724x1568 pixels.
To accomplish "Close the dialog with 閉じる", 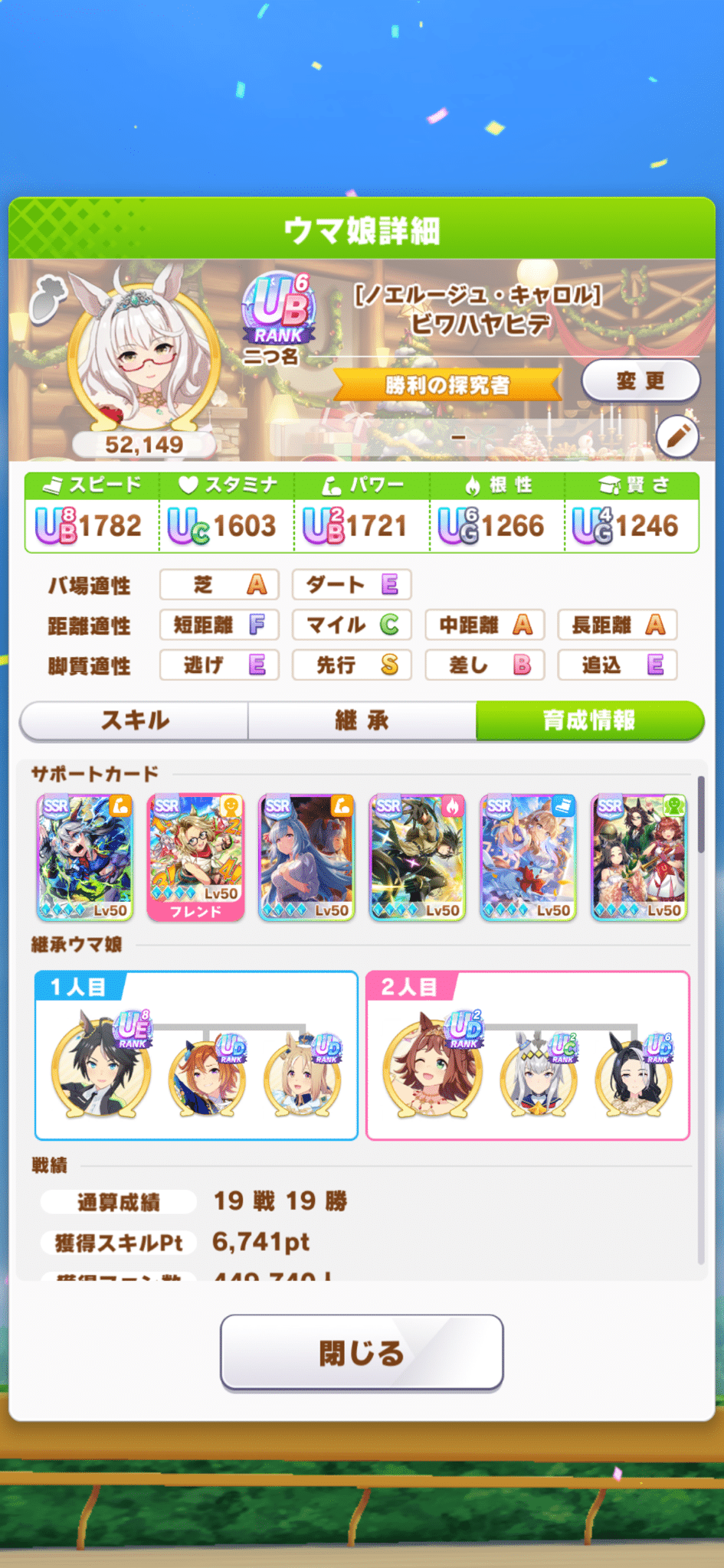I will click(362, 1352).
